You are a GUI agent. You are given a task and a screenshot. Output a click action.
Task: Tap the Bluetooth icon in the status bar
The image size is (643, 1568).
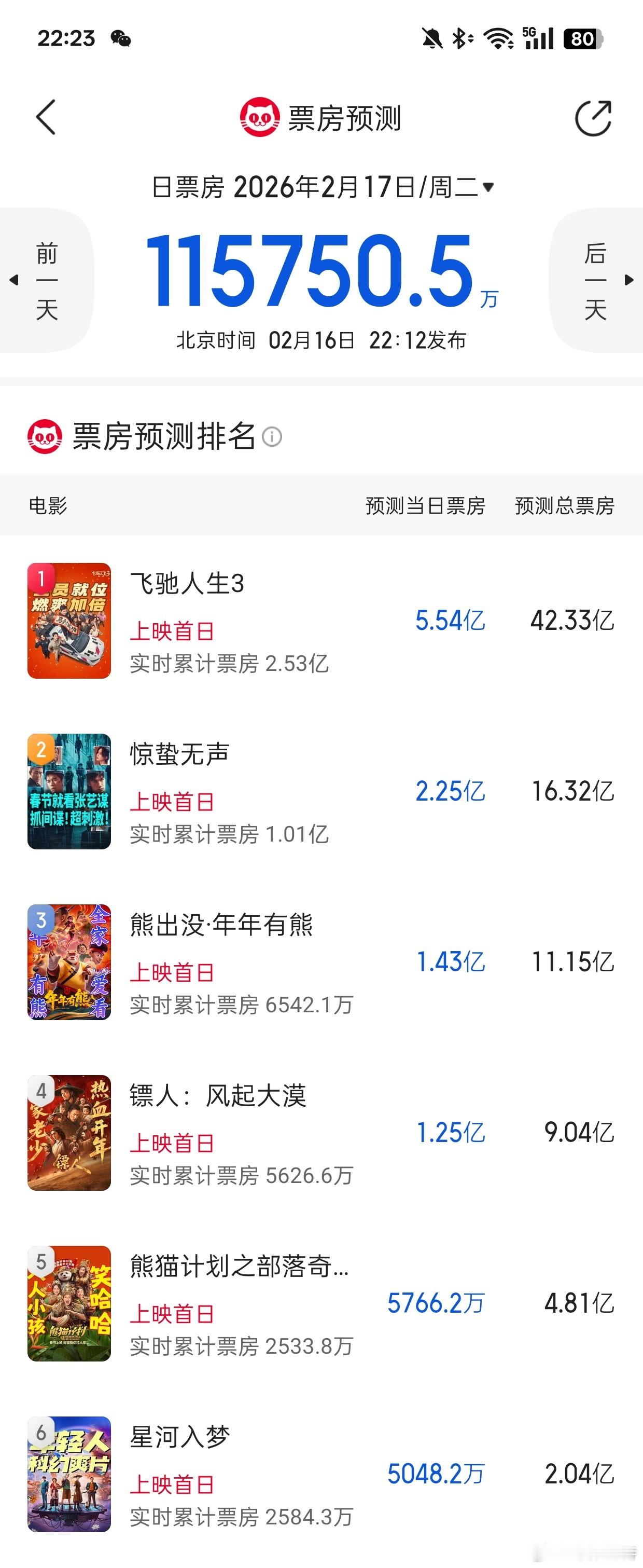pos(462,38)
